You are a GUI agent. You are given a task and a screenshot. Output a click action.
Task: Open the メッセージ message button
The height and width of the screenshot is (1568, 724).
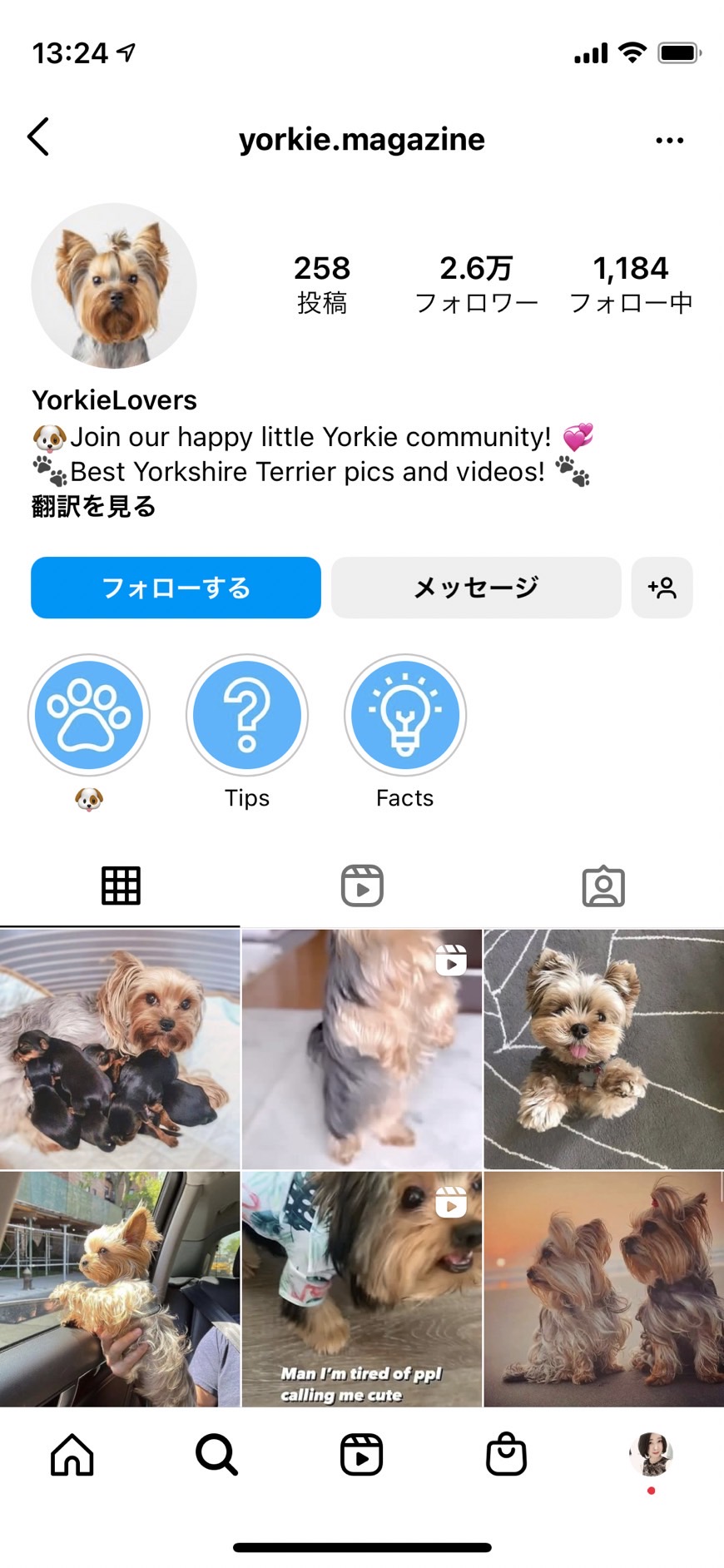click(x=476, y=588)
